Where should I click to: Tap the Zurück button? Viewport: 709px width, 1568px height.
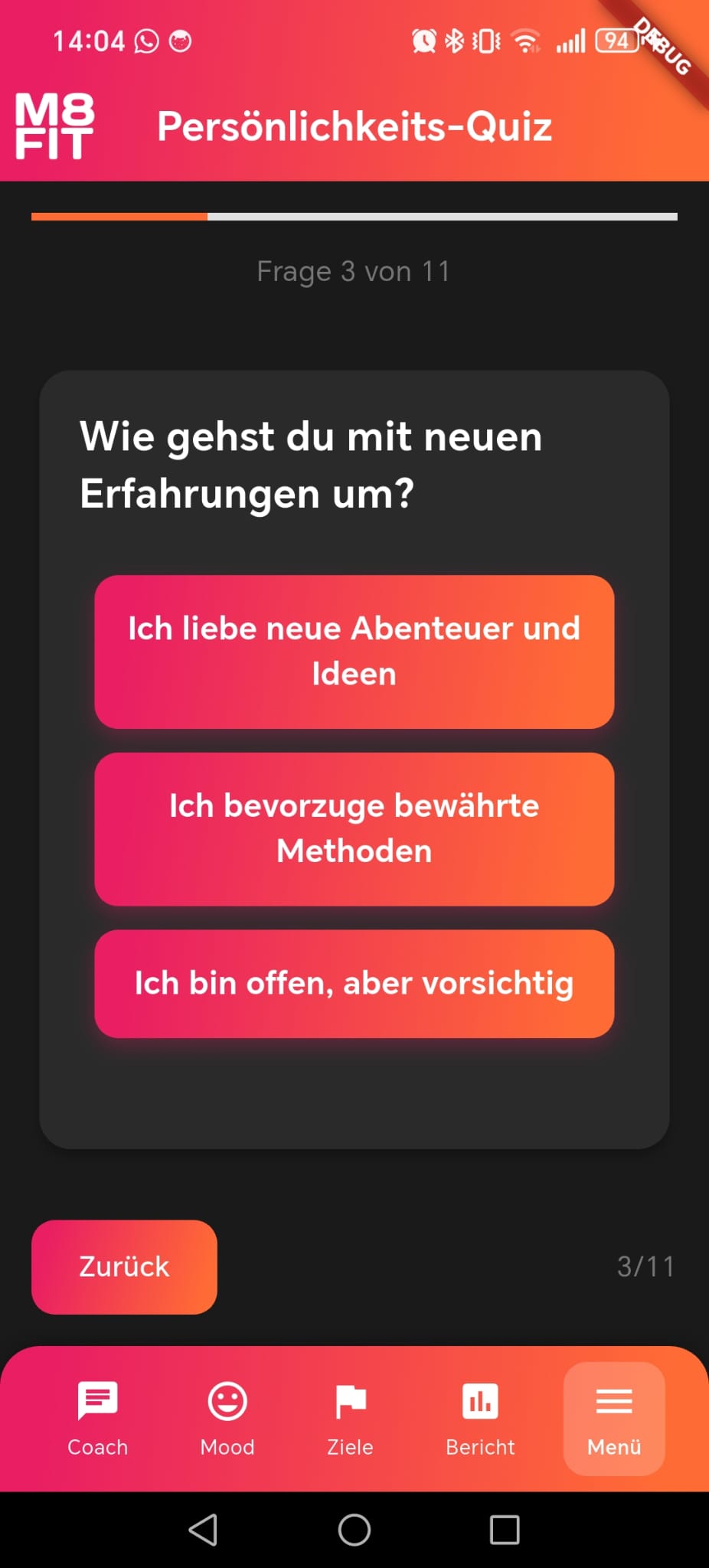[123, 1267]
